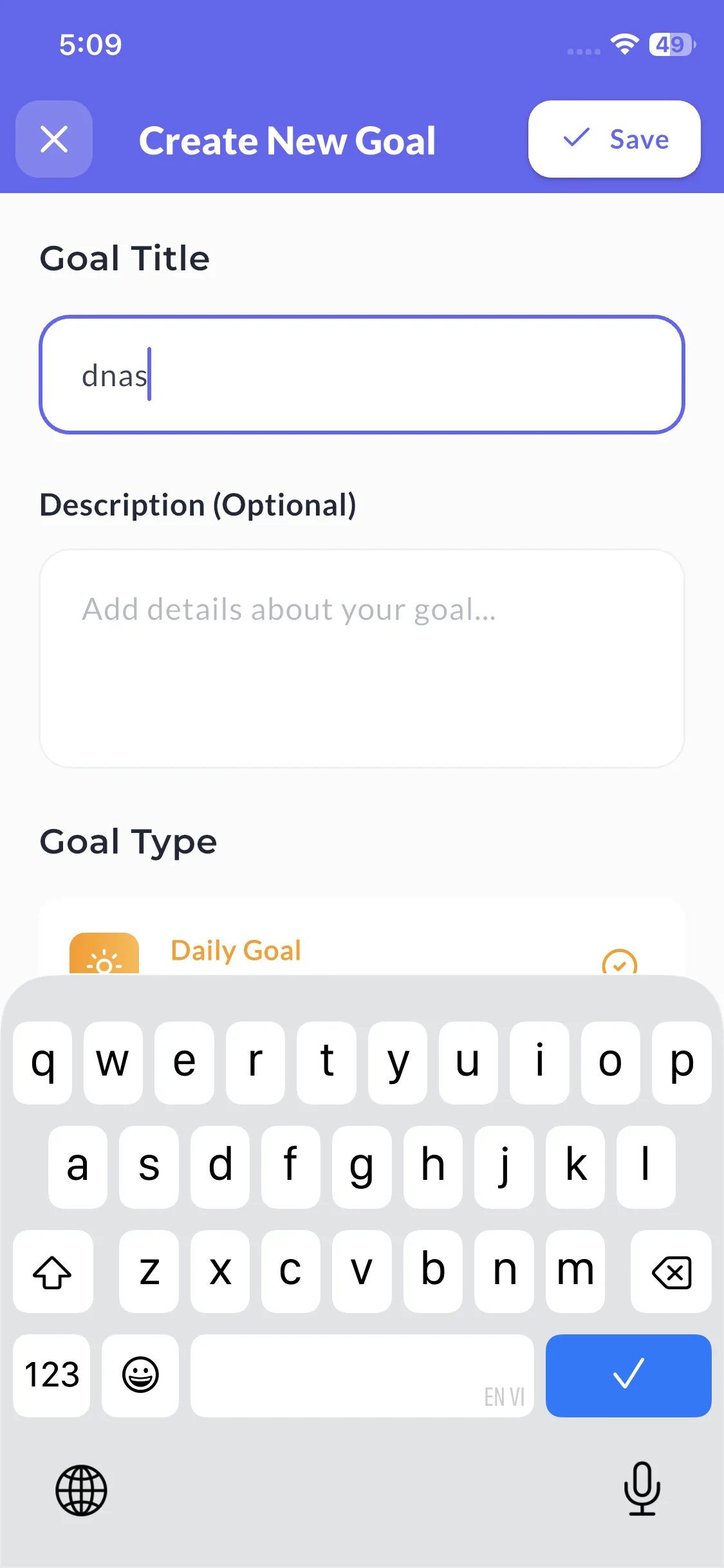The width and height of the screenshot is (724, 1568).
Task: Confirm input with the blue checkmark key
Action: [628, 1376]
